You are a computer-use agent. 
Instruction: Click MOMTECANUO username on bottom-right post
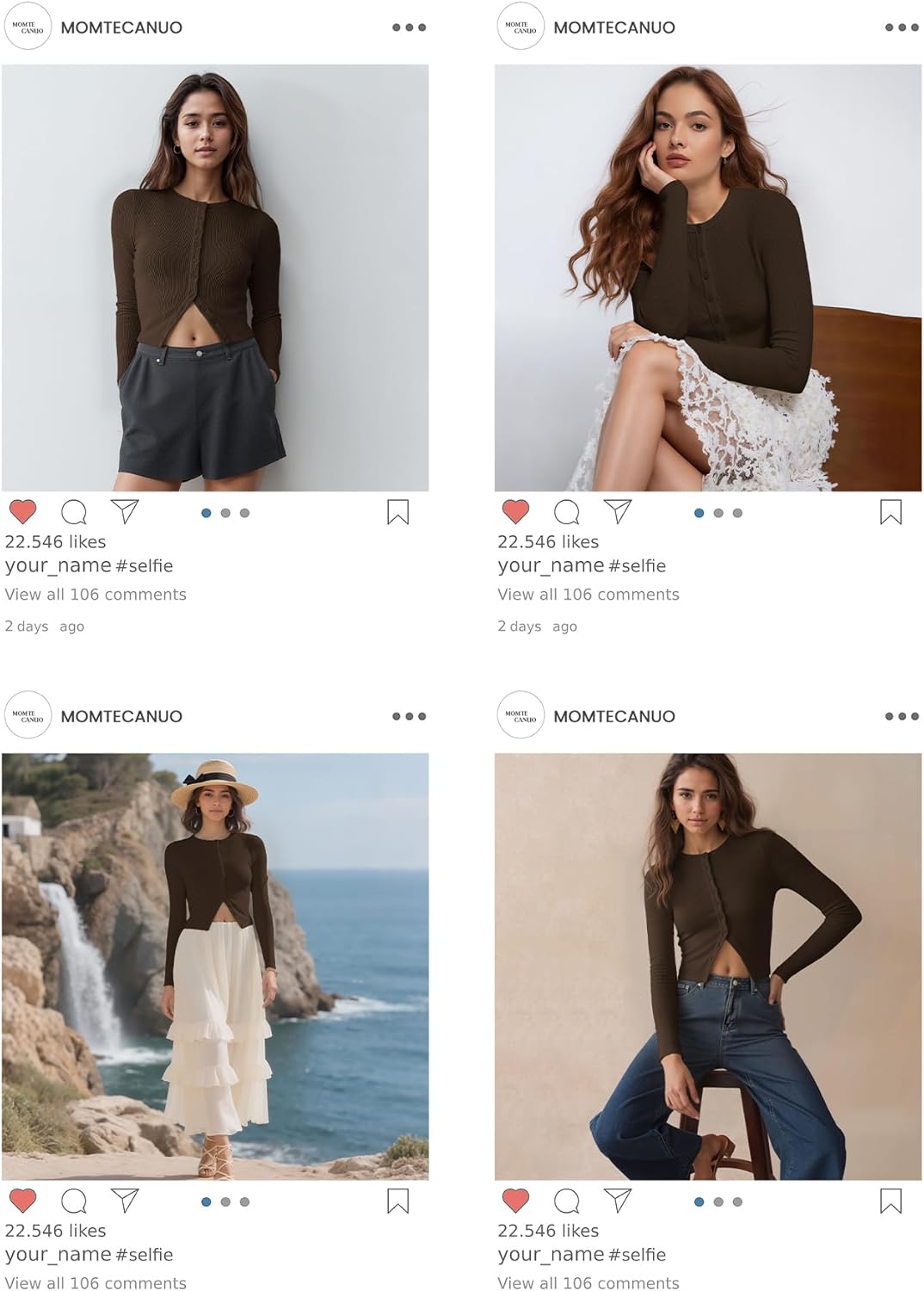click(x=615, y=715)
